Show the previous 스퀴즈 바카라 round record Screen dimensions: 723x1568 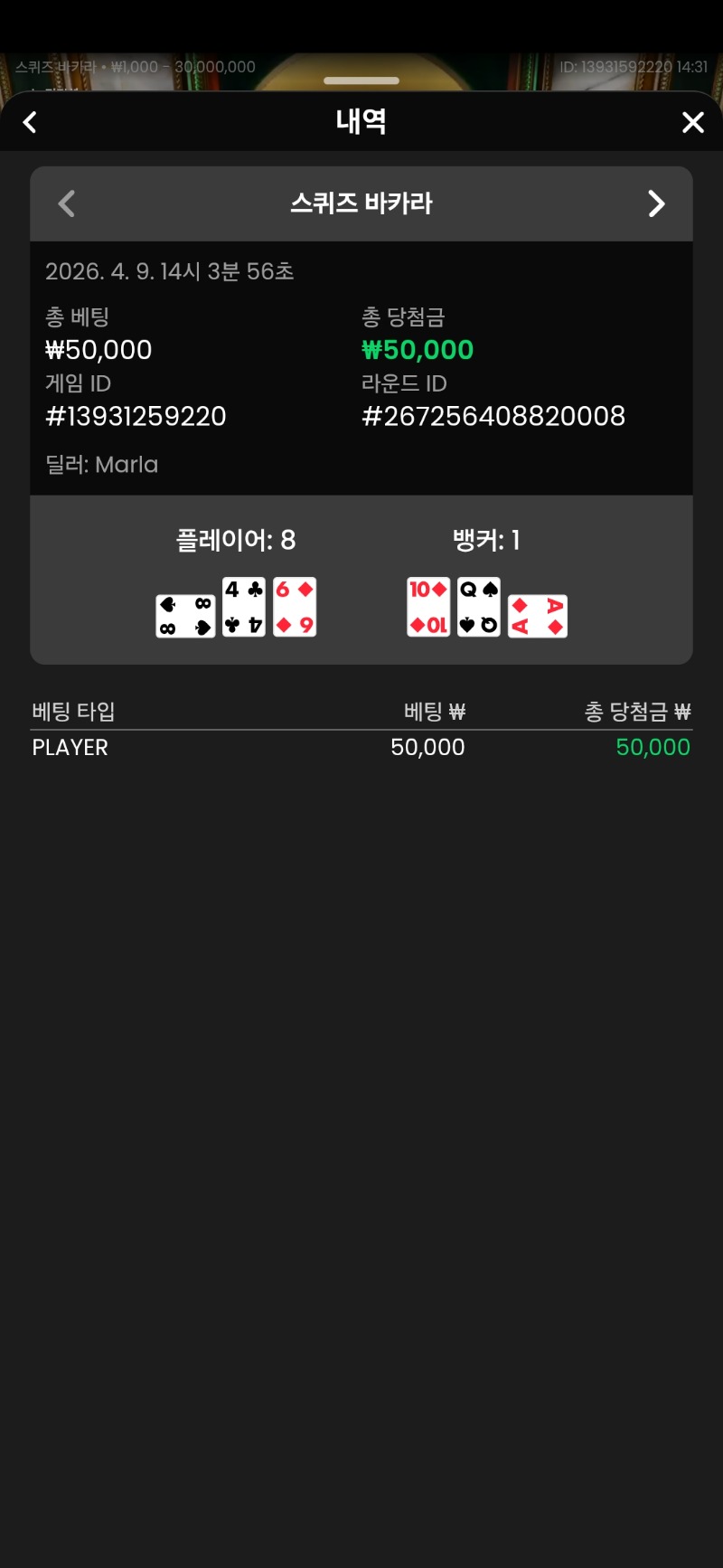pos(67,203)
